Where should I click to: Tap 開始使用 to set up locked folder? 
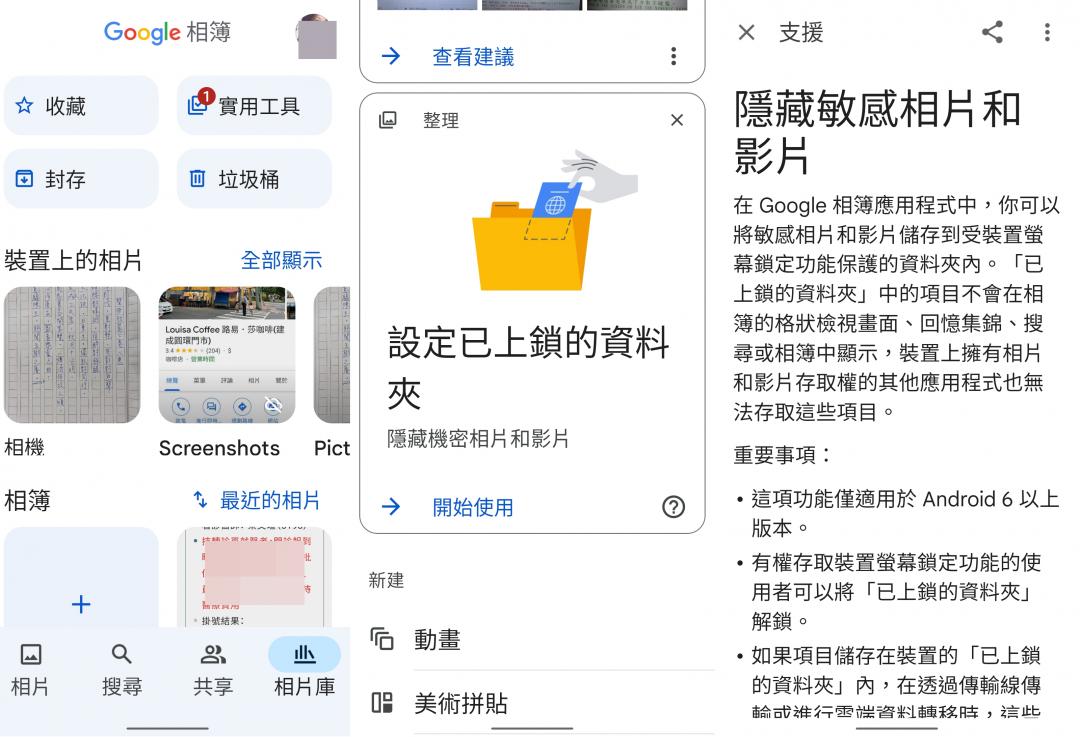point(472,507)
